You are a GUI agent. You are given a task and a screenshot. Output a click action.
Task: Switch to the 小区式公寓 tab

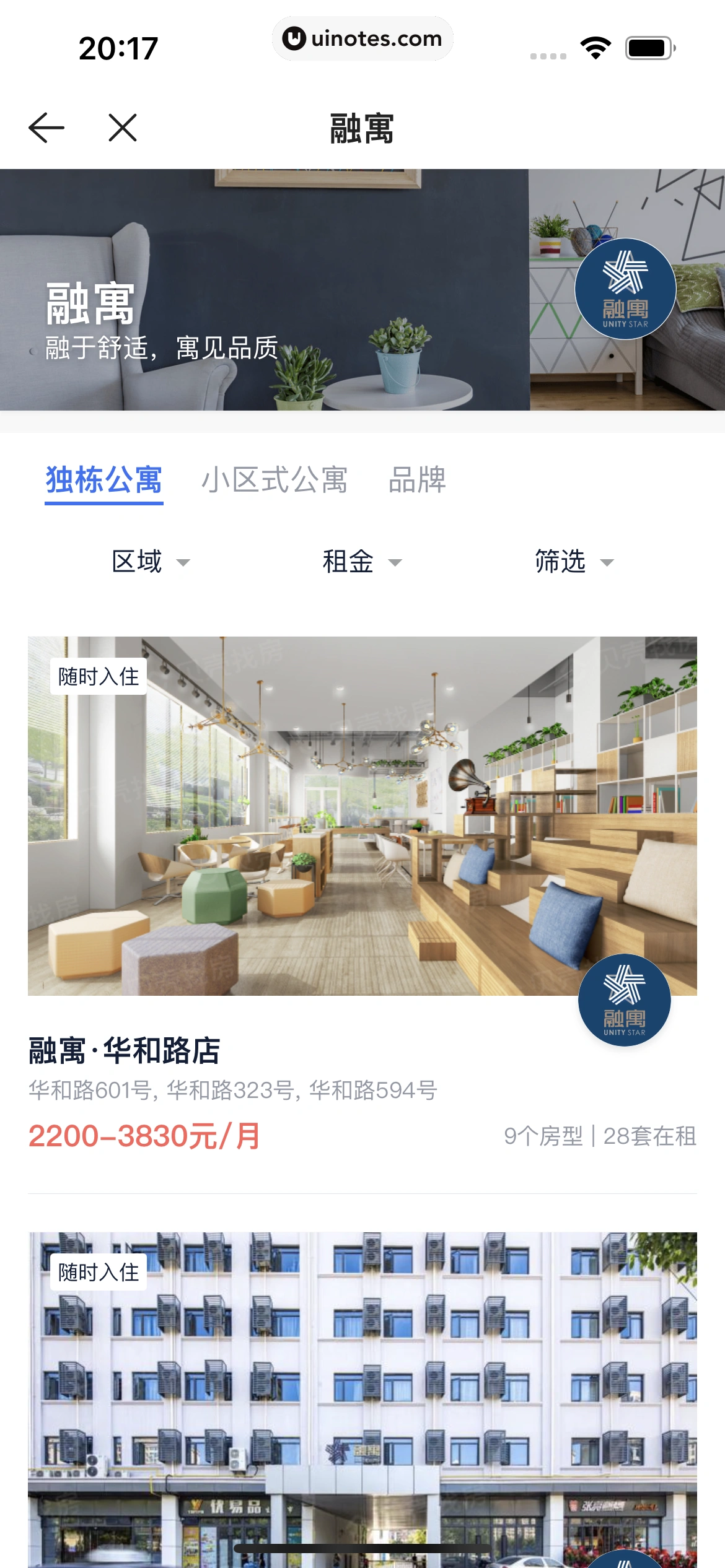pos(275,480)
